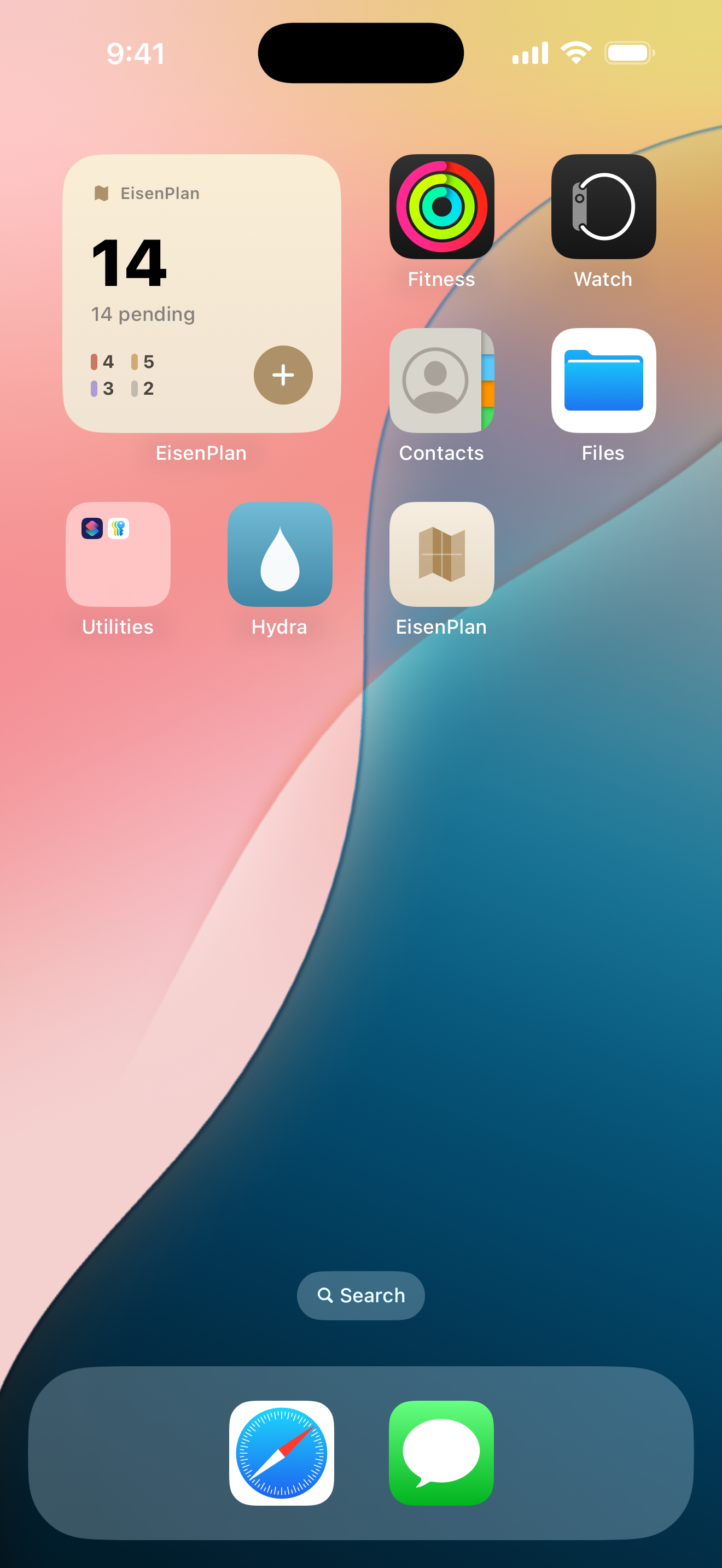Open the EisenPlan app
The image size is (722, 1568).
tap(441, 553)
